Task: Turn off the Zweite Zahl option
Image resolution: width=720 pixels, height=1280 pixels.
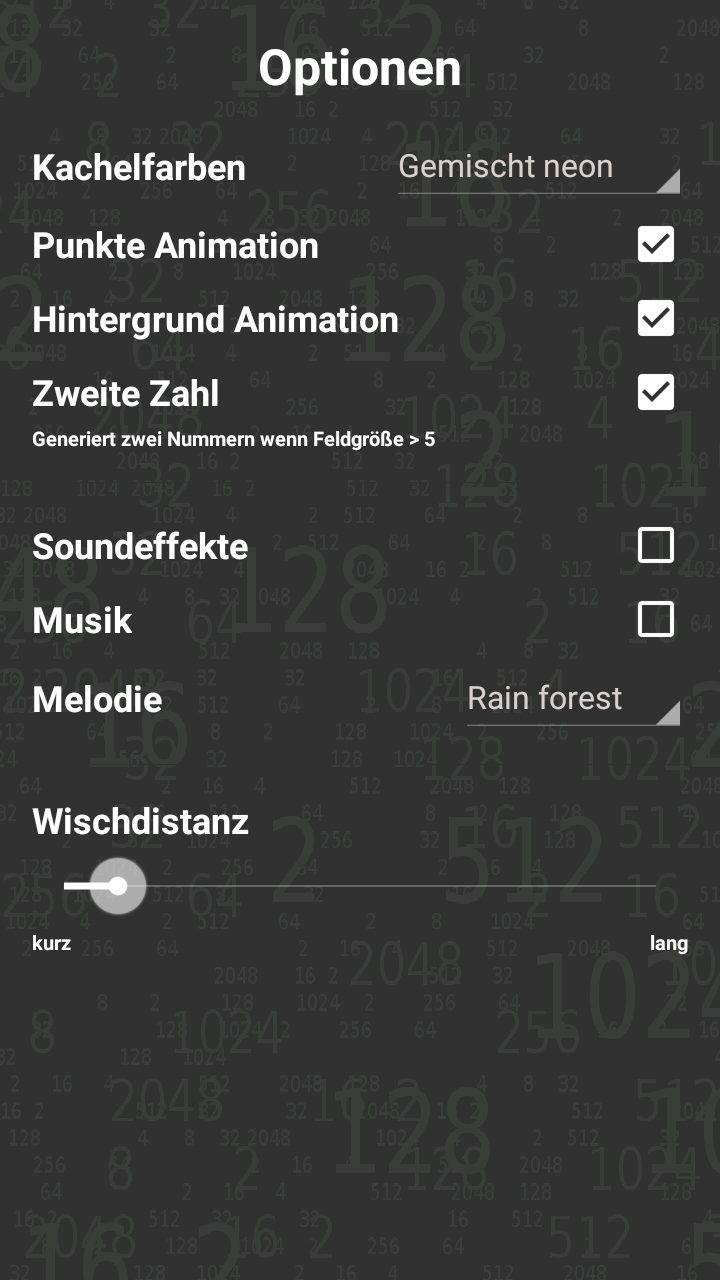Action: tap(656, 393)
